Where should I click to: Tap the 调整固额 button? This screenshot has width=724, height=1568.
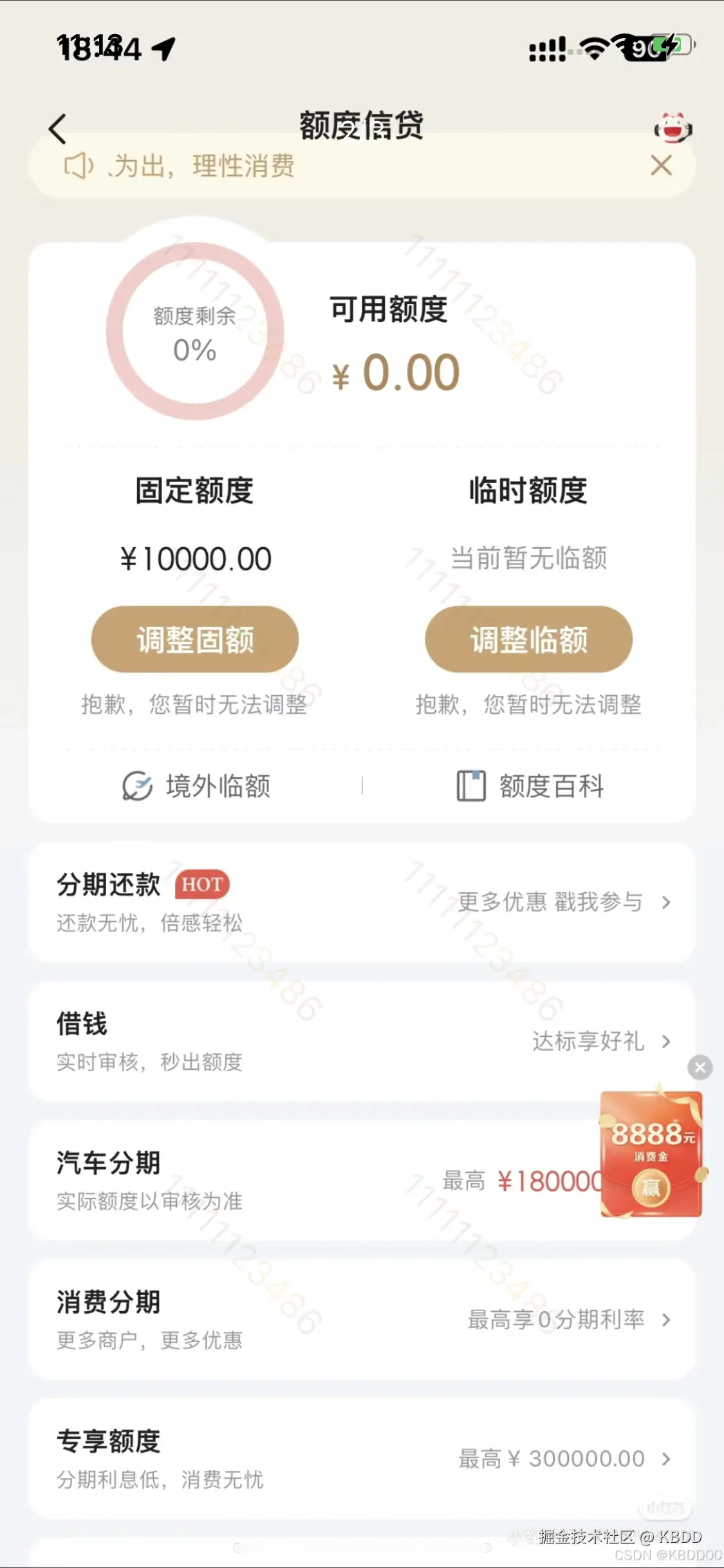[x=195, y=639]
